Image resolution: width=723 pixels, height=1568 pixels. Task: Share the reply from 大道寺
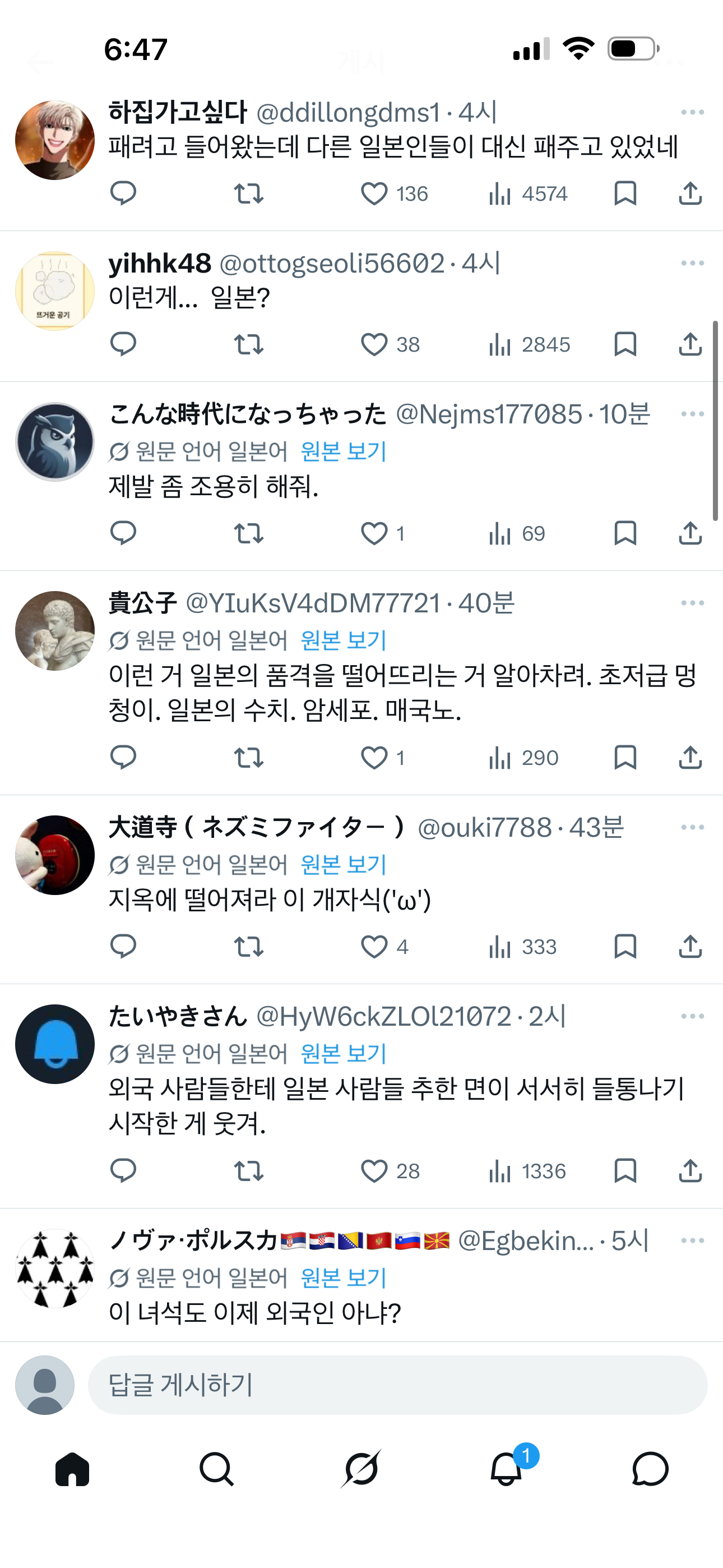[690, 947]
